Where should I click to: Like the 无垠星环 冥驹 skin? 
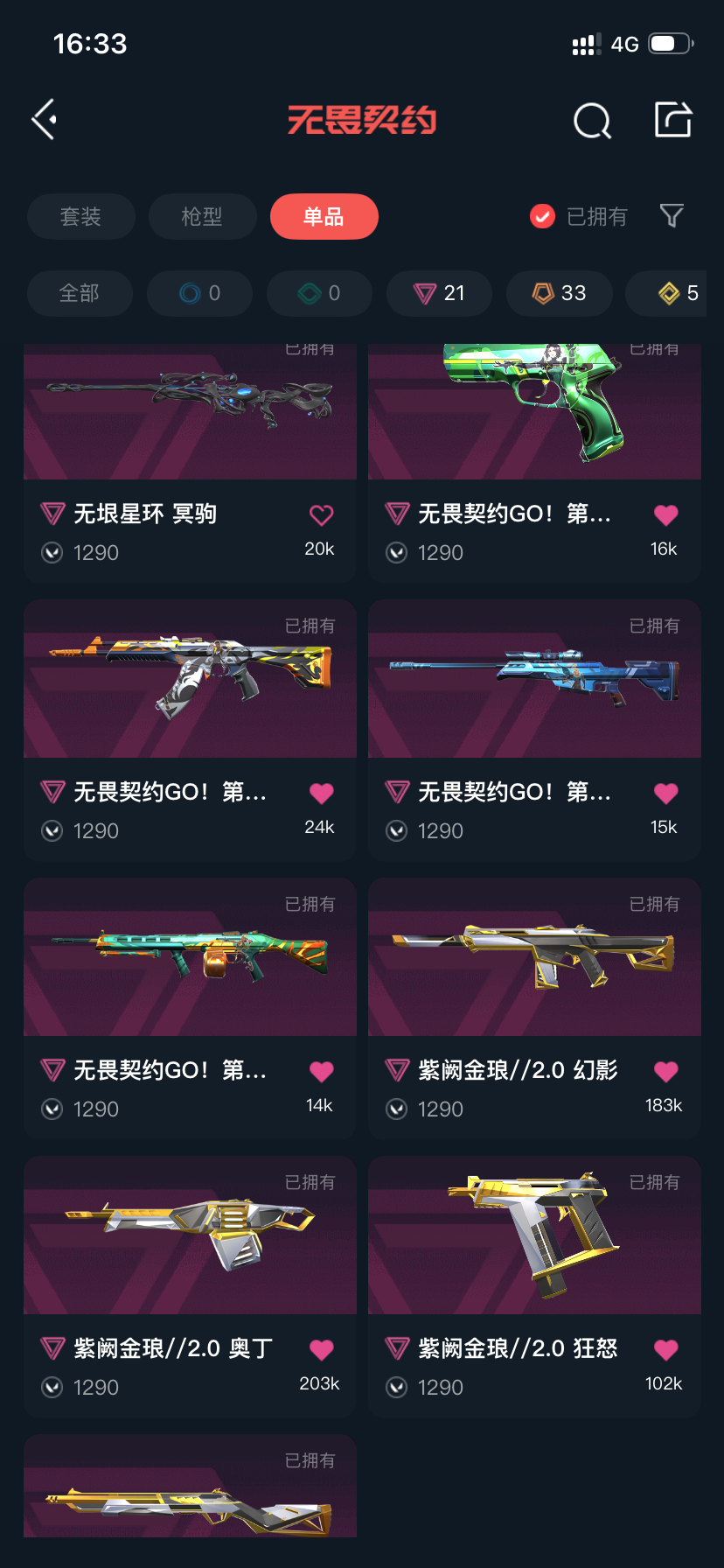pyautogui.click(x=322, y=515)
